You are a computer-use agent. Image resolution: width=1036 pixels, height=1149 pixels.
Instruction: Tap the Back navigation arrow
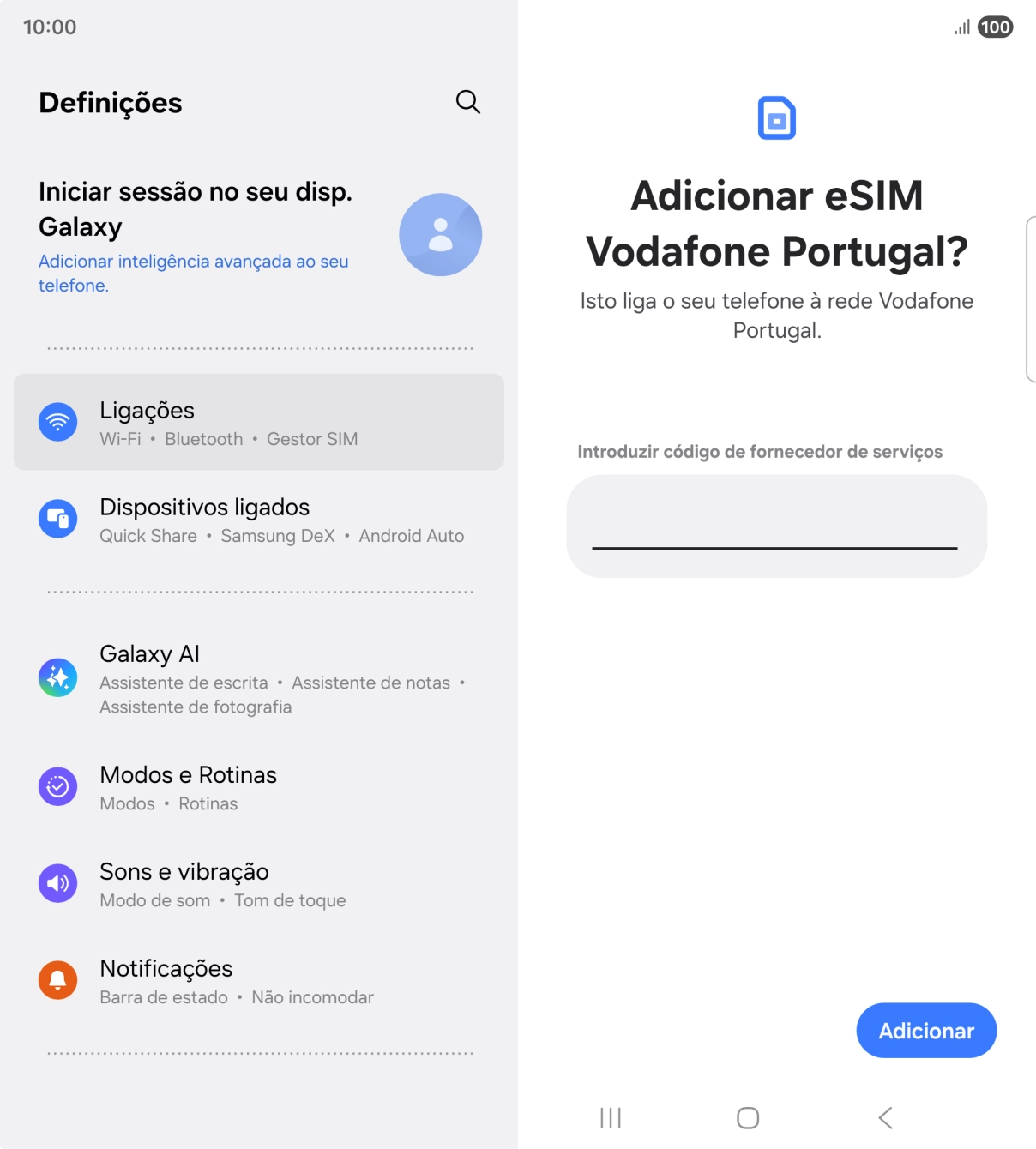click(884, 1118)
